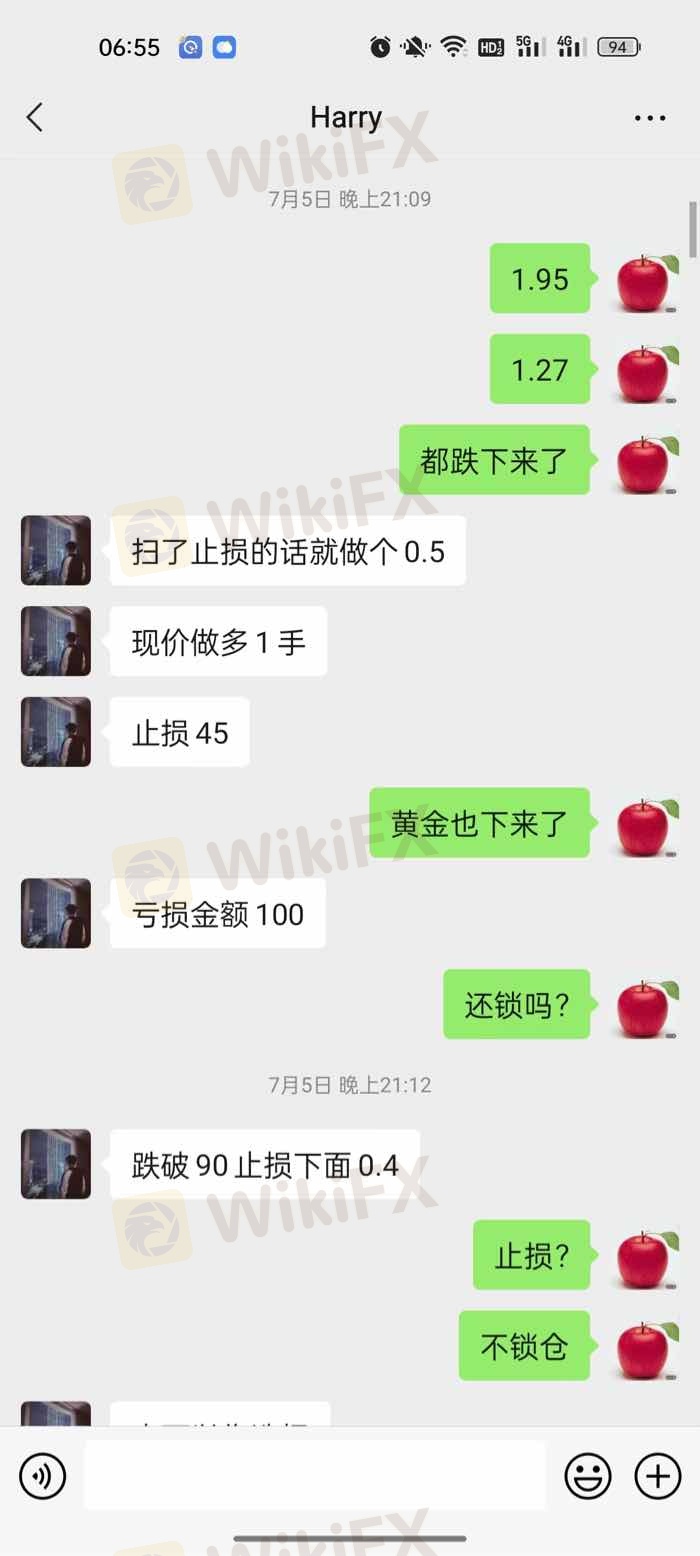Focus the message text field
The height and width of the screenshot is (1556, 700).
[x=314, y=1476]
